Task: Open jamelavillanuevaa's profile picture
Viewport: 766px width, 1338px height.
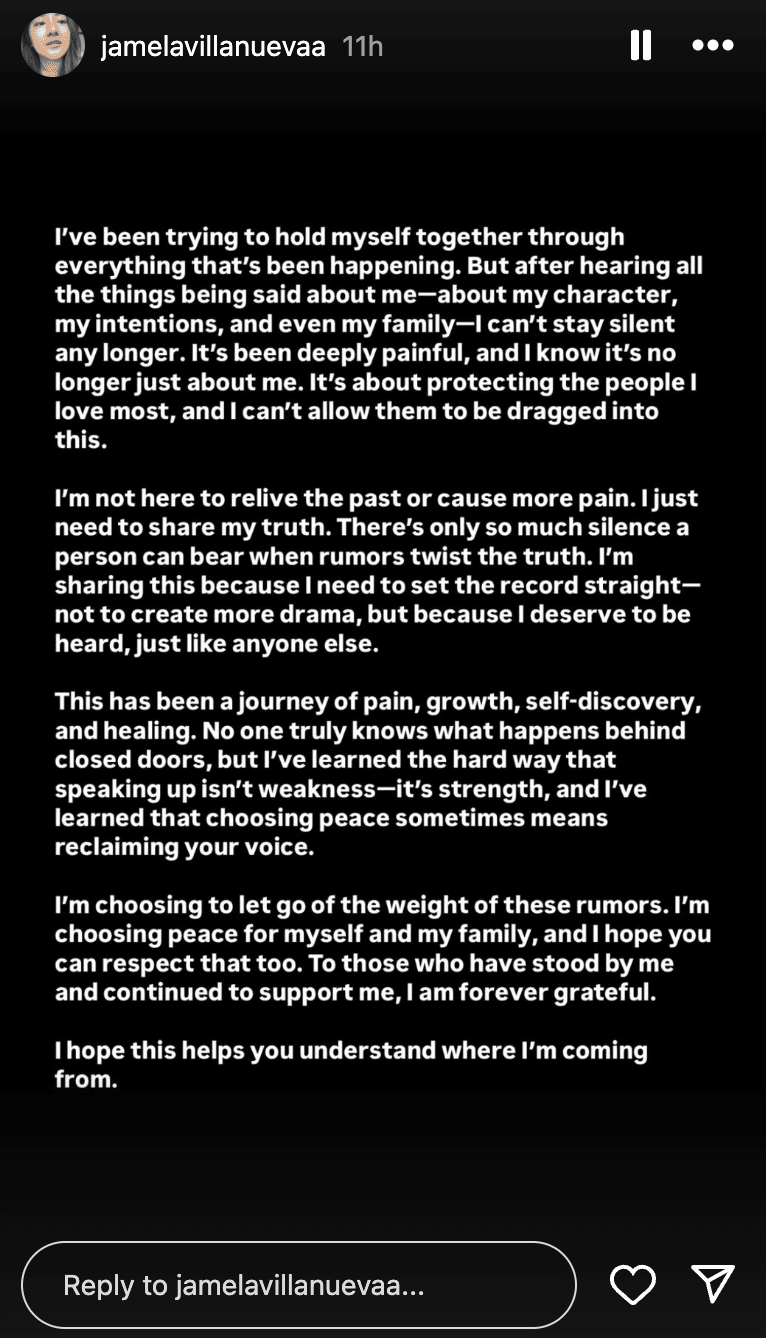Action: pos(53,46)
